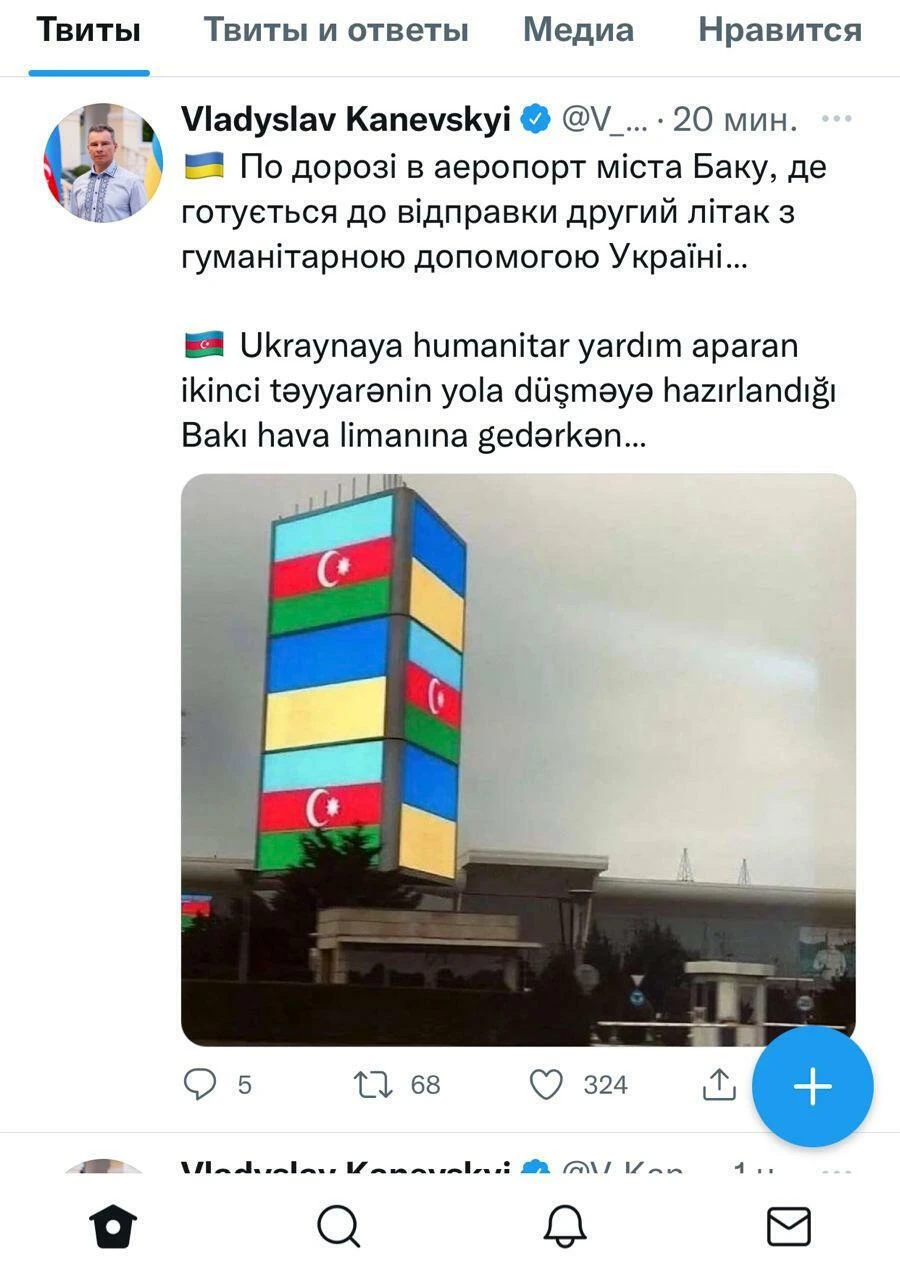Open the notifications bell
Viewport: 900px width, 1280px height.
pos(565,1226)
